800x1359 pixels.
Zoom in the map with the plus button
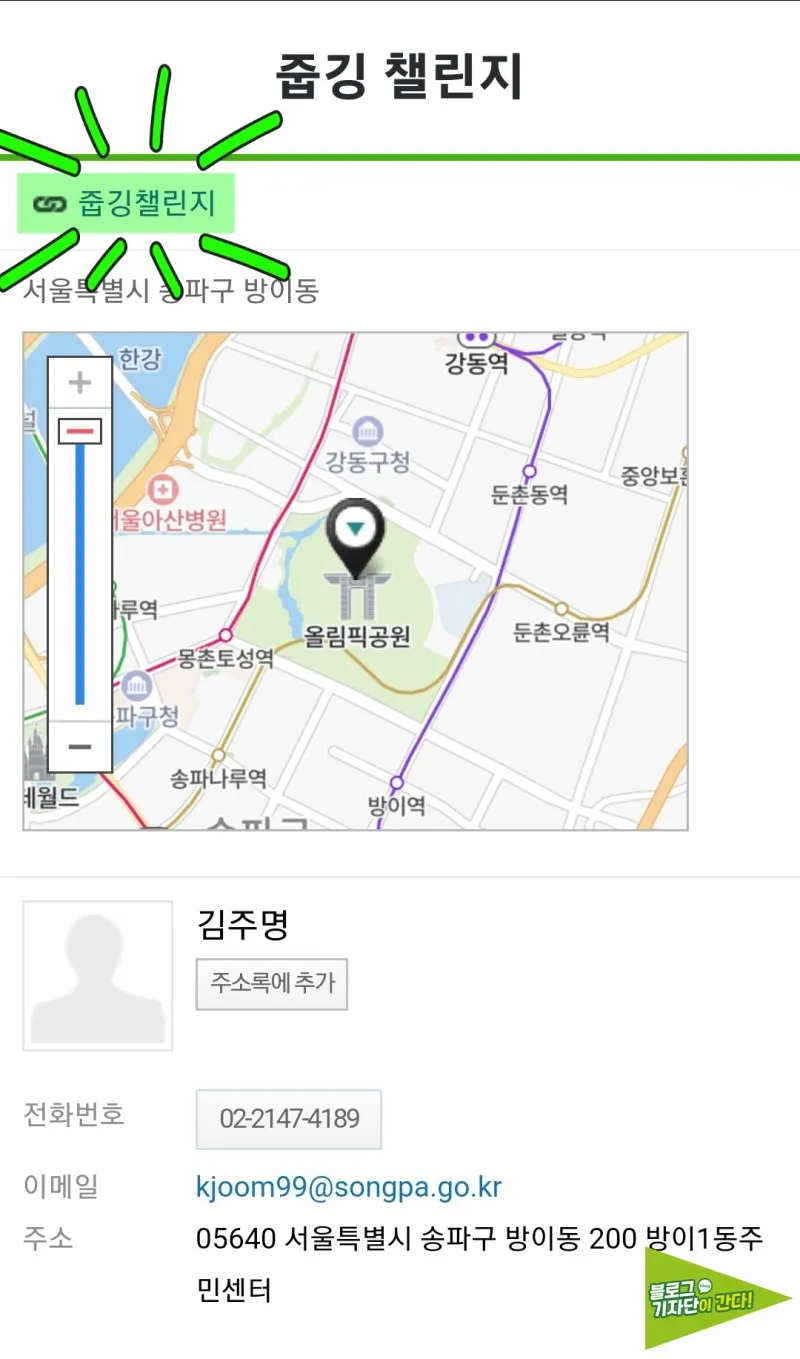[x=80, y=383]
